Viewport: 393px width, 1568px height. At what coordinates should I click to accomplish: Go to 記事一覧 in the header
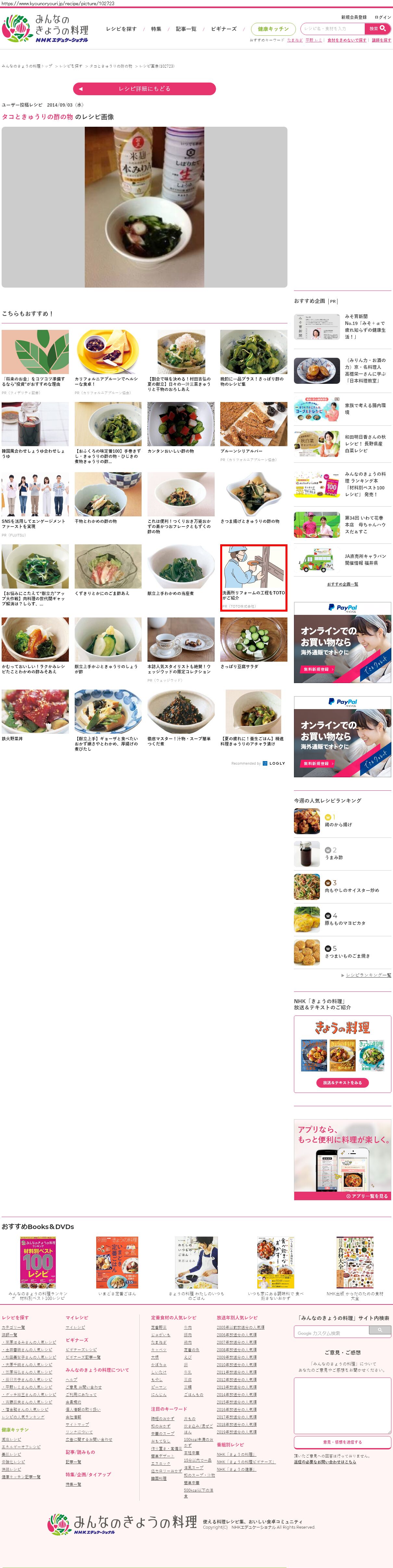[185, 29]
